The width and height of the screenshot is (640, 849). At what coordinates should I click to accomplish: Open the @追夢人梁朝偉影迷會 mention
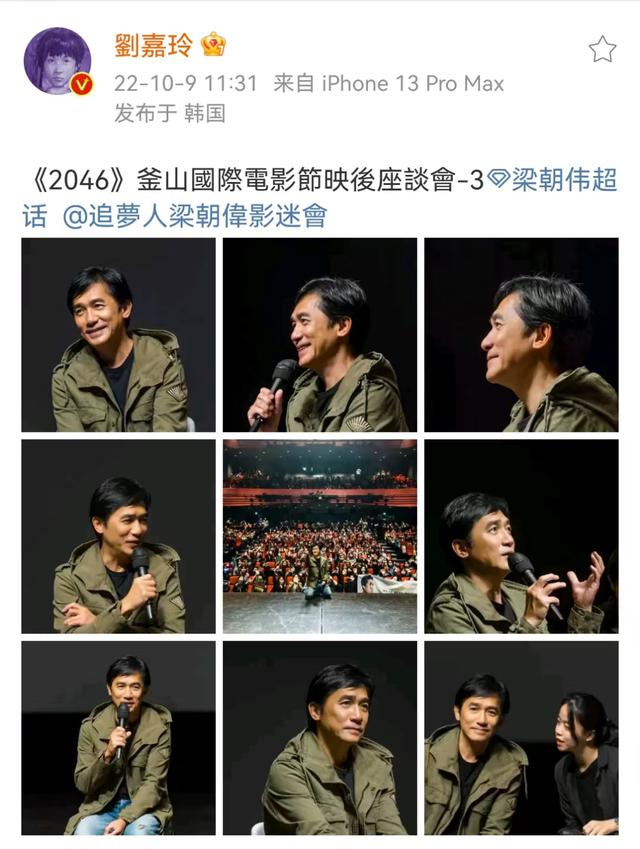click(194, 216)
